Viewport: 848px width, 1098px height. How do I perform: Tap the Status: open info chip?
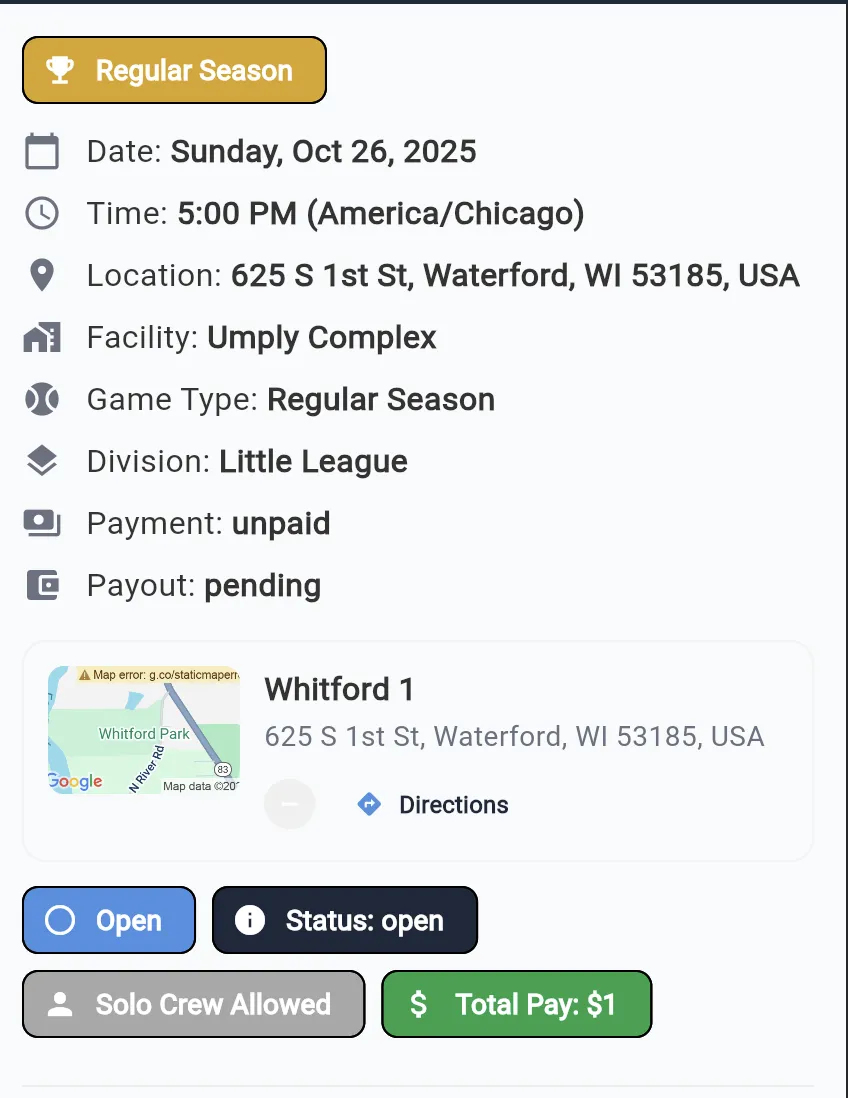pos(345,920)
